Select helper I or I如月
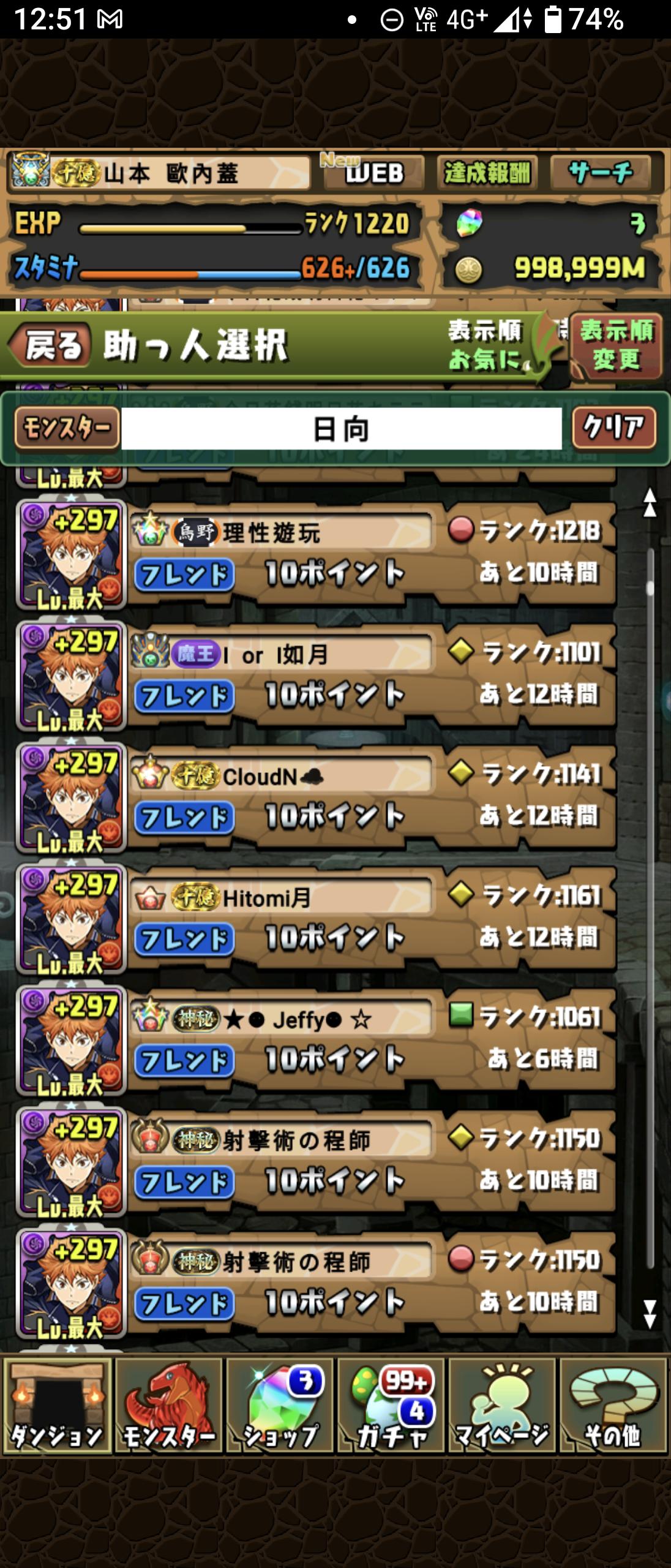 (x=371, y=676)
